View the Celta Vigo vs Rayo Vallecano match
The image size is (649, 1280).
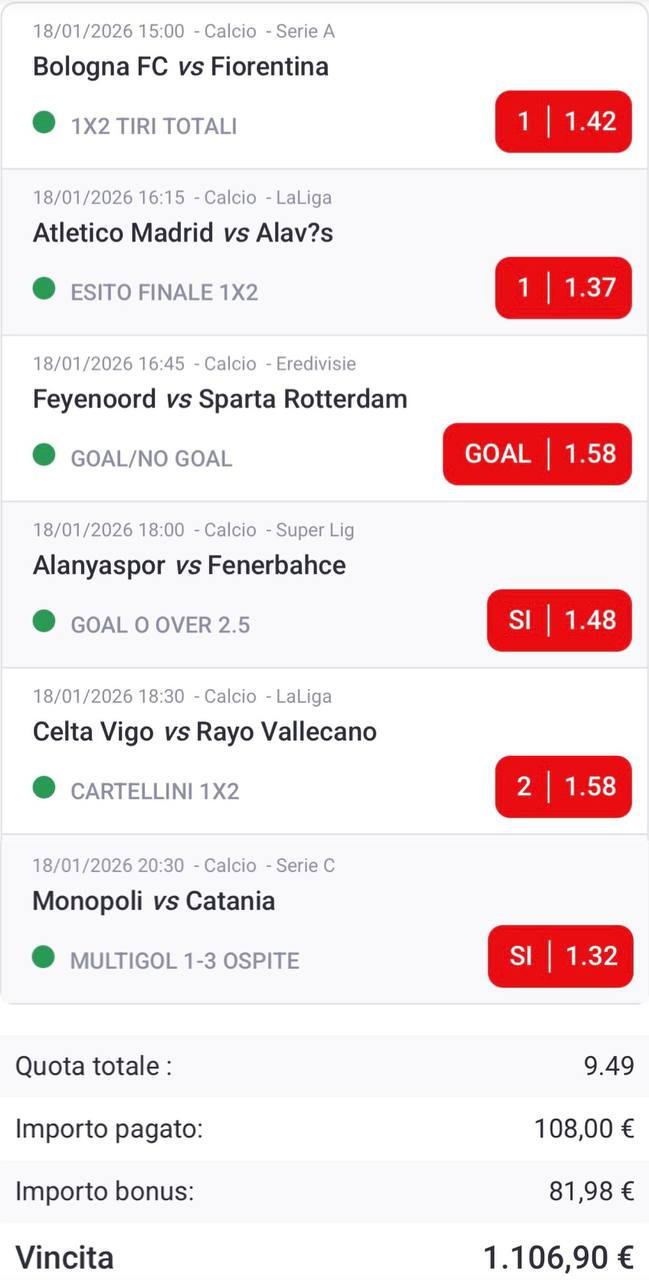205,731
